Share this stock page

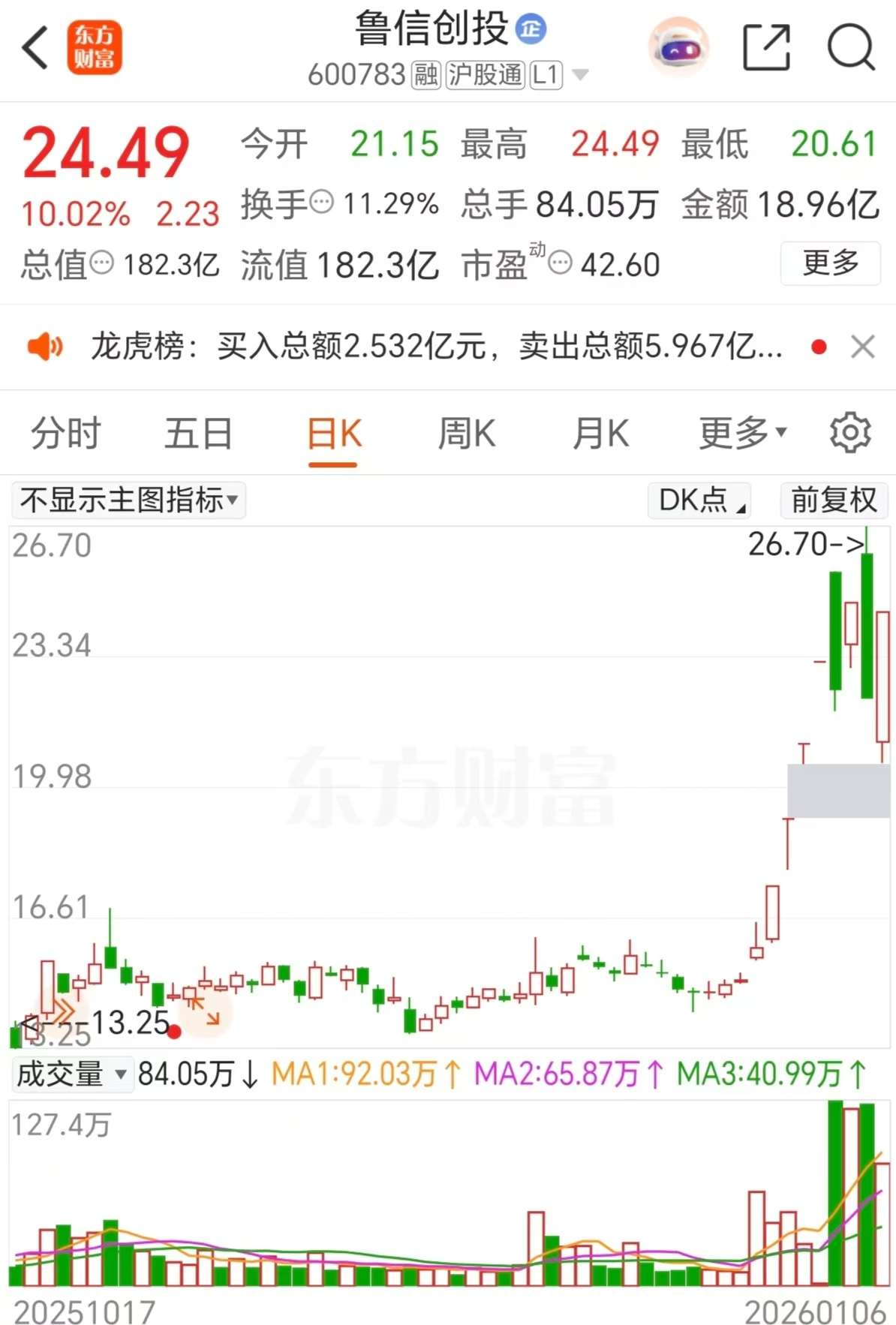(x=766, y=48)
